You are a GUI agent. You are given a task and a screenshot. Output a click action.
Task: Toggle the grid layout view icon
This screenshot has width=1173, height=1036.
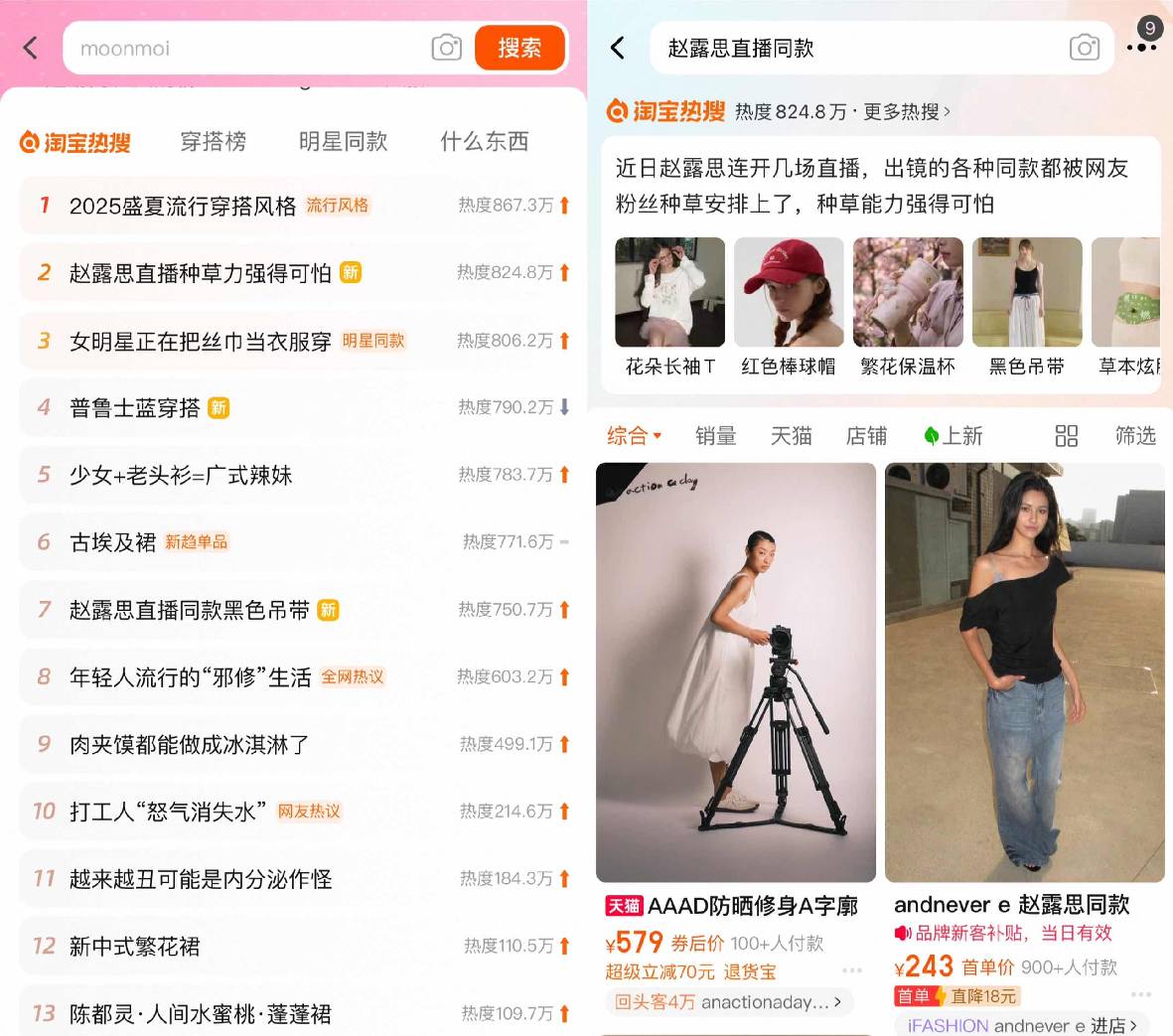(1066, 436)
